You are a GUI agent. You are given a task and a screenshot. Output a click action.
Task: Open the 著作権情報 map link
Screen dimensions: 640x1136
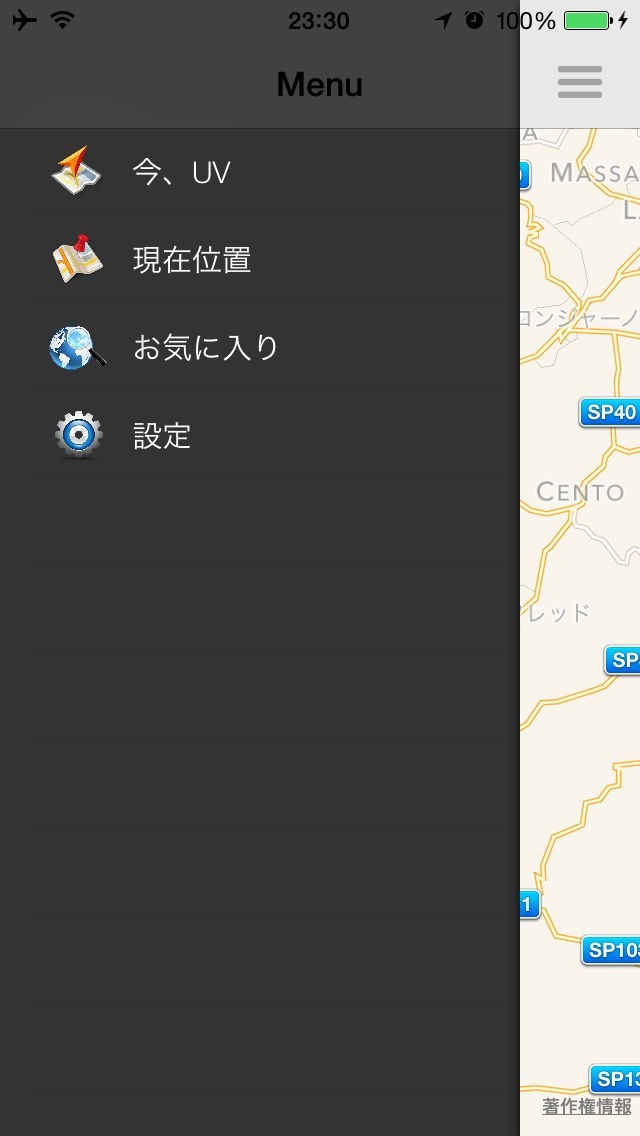tap(587, 1106)
